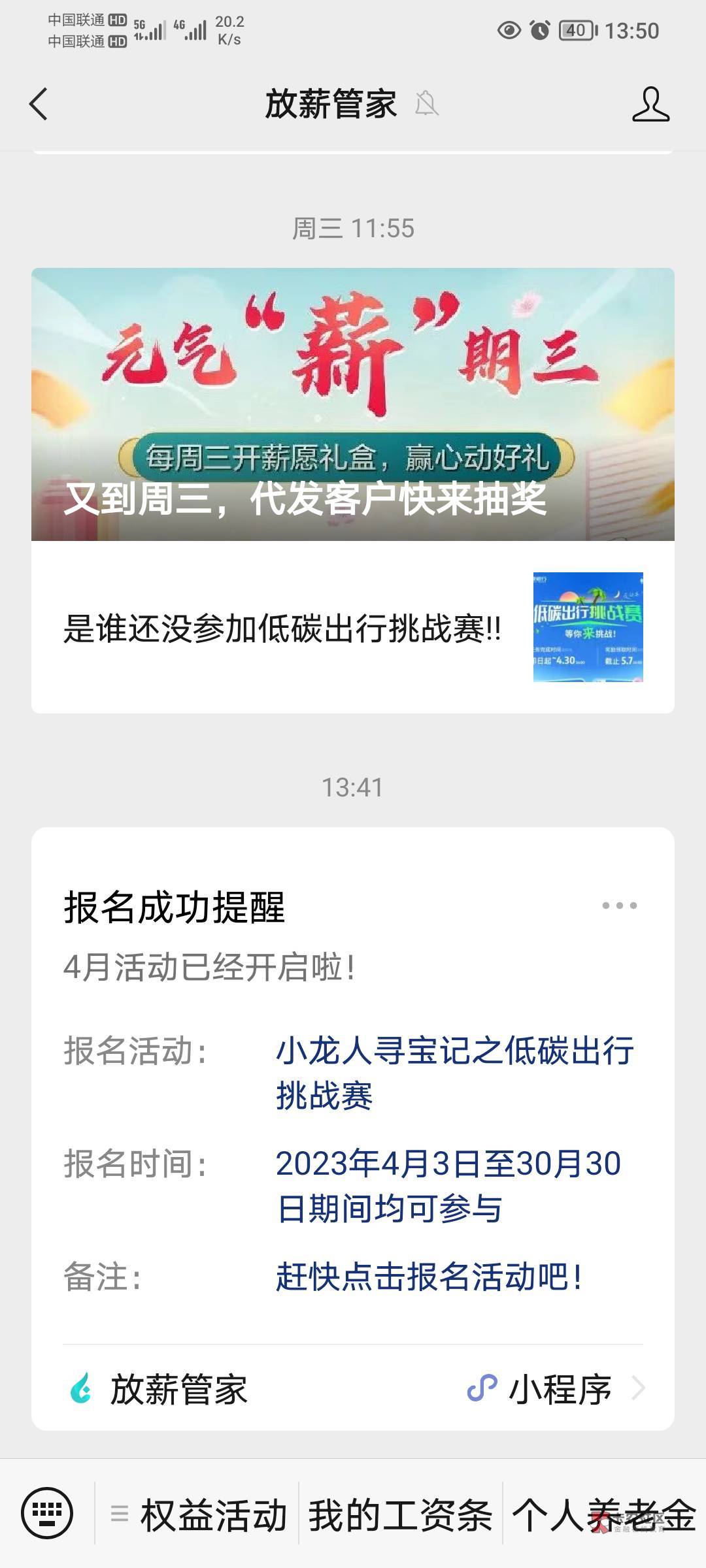Open the account profile icon
Image resolution: width=706 pixels, height=1568 pixels.
[x=650, y=105]
